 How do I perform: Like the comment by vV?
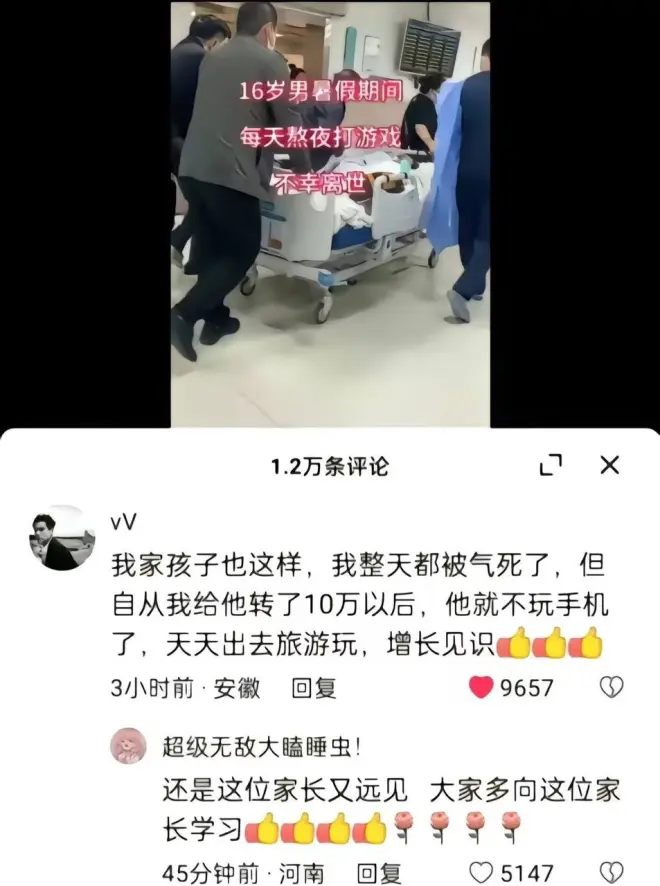coord(483,687)
